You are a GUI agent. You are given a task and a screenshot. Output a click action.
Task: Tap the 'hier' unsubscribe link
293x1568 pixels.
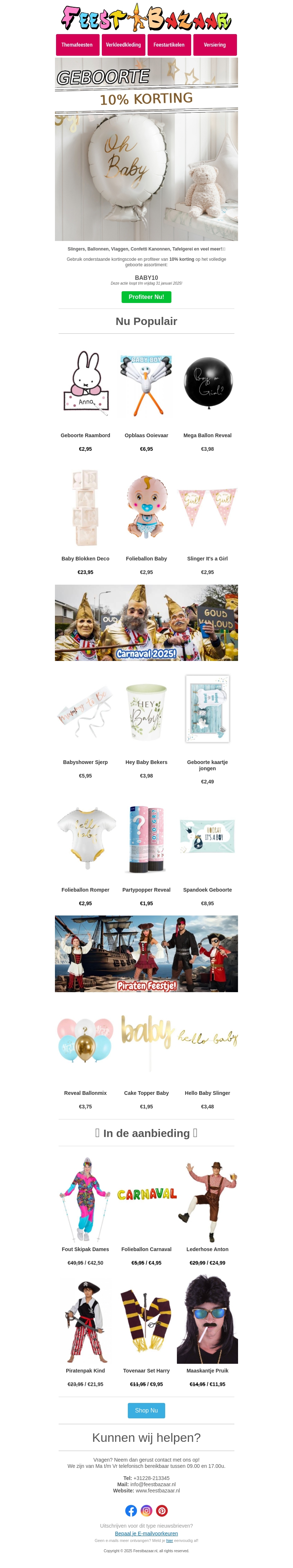coord(170,1540)
